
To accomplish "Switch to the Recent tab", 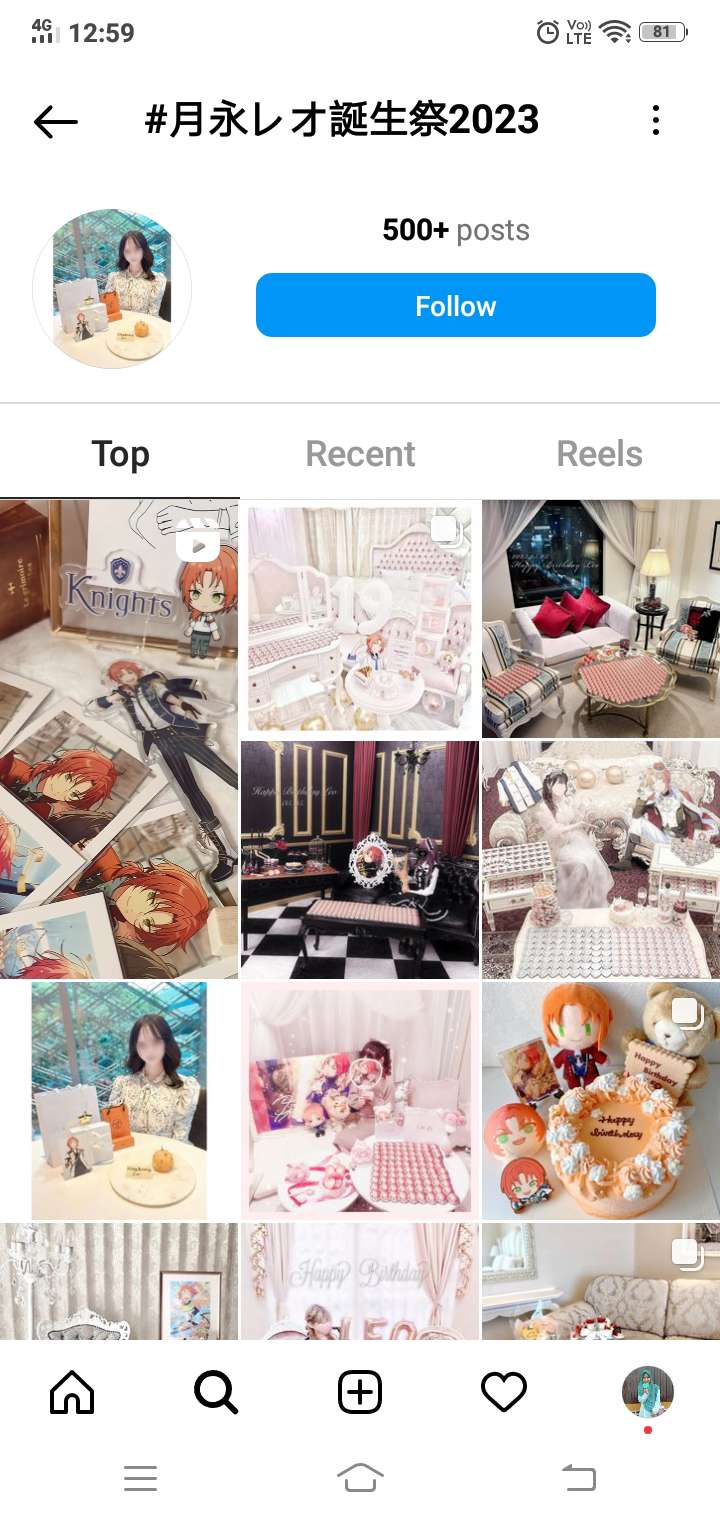I will (x=360, y=454).
